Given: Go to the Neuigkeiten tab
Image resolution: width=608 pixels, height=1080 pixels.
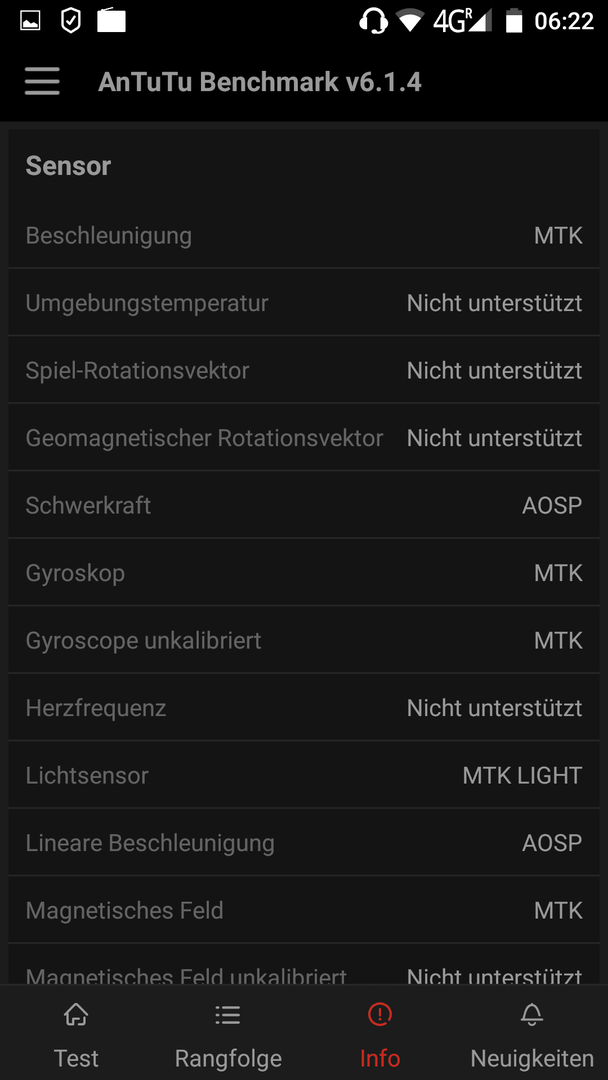Looking at the screenshot, I should pyautogui.click(x=532, y=1033).
